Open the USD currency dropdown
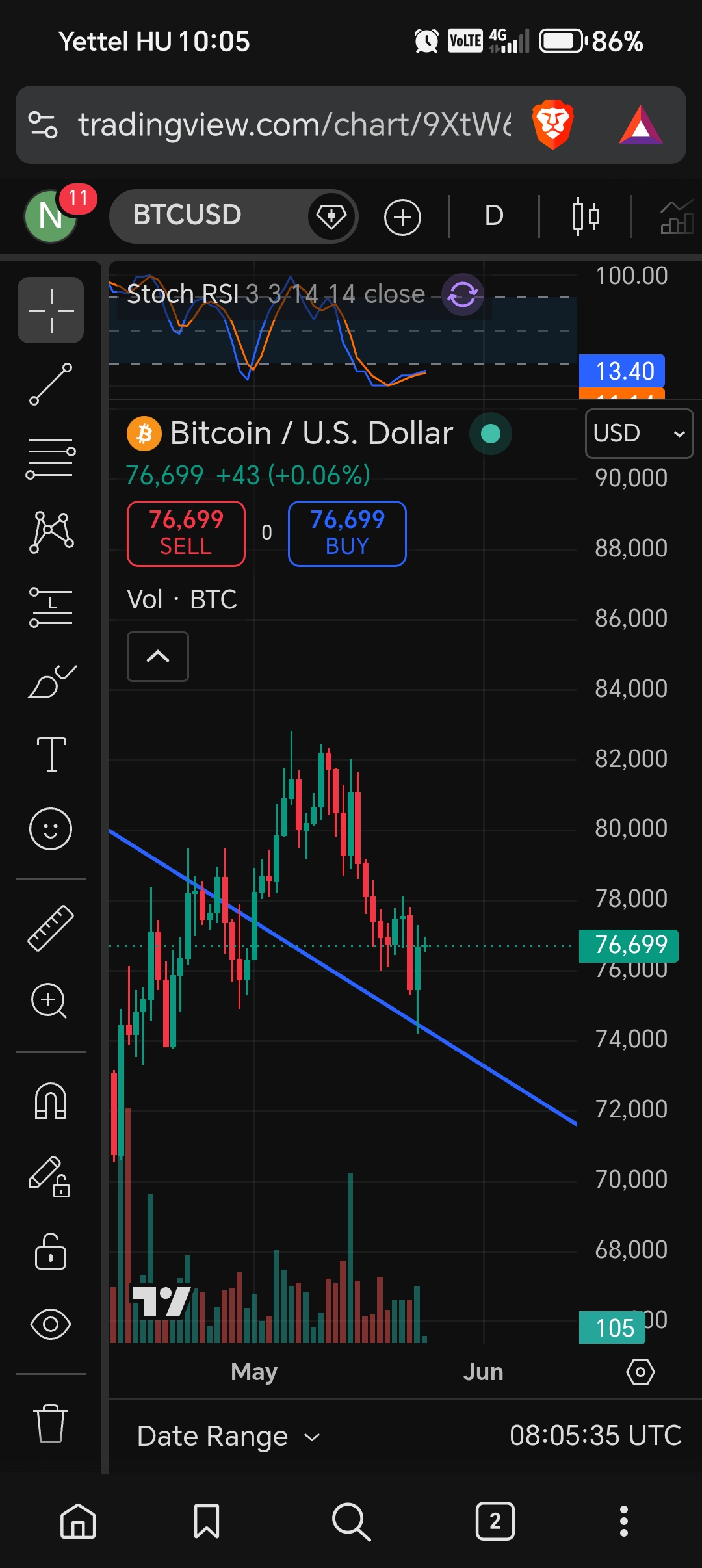Viewport: 702px width, 1568px height. (x=639, y=434)
